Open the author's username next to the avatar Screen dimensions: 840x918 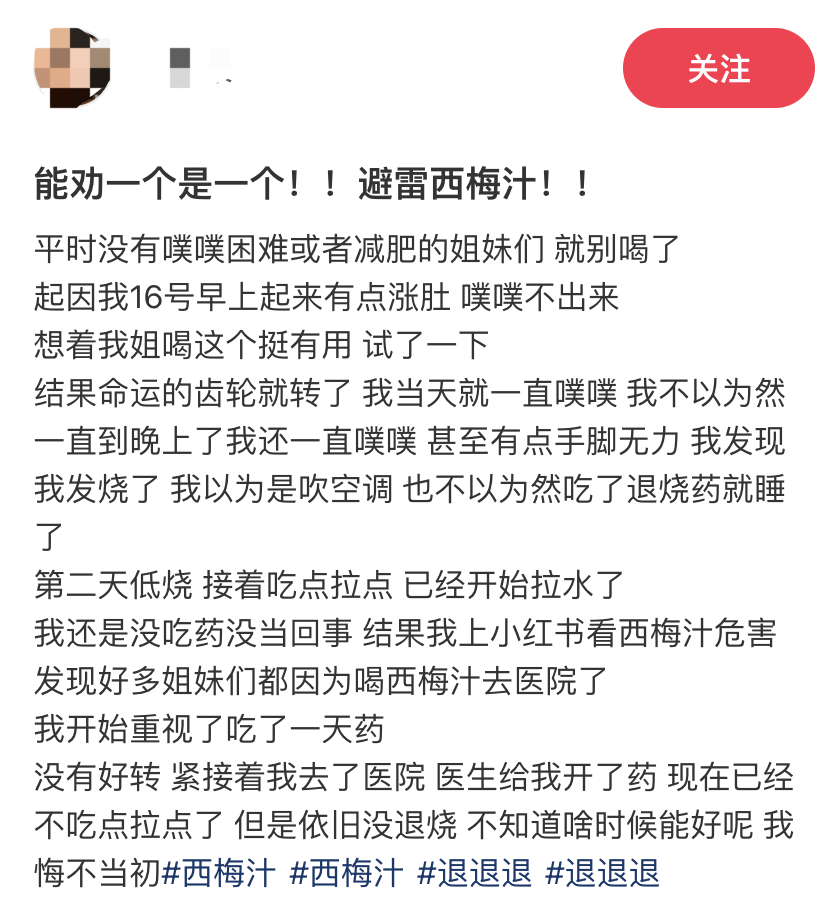[x=198, y=67]
